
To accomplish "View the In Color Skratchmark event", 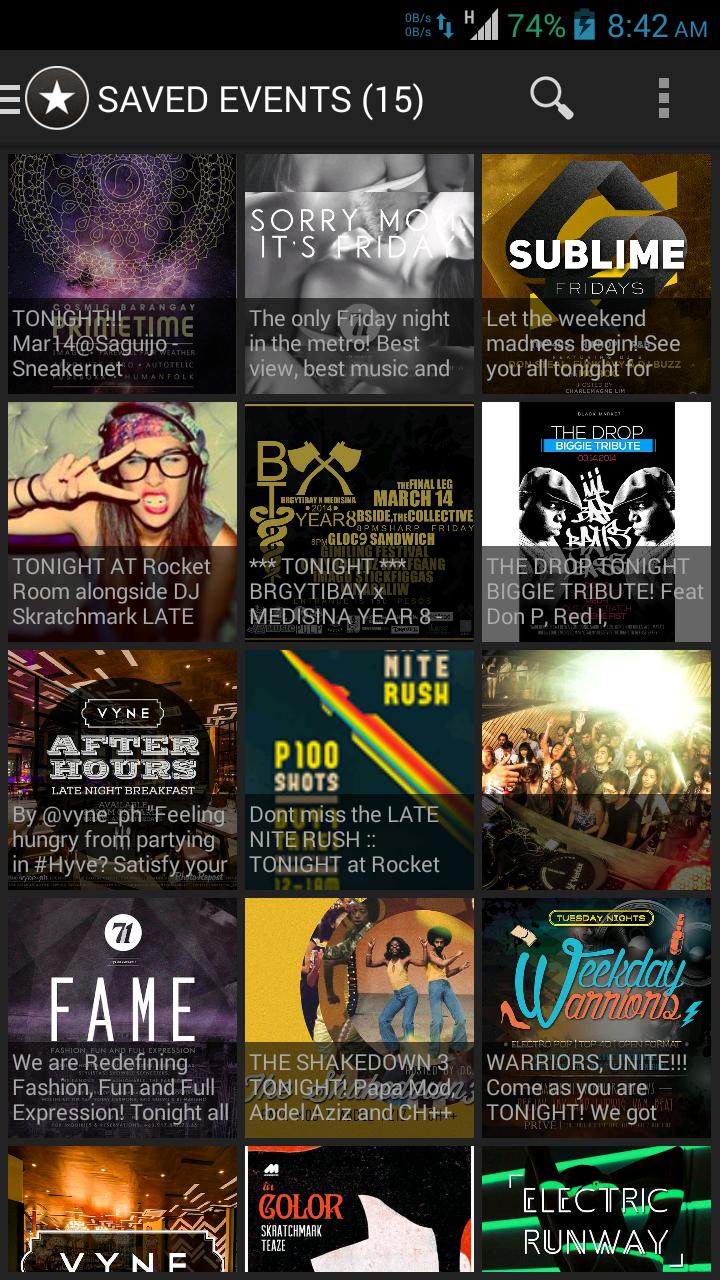I will point(360,1210).
